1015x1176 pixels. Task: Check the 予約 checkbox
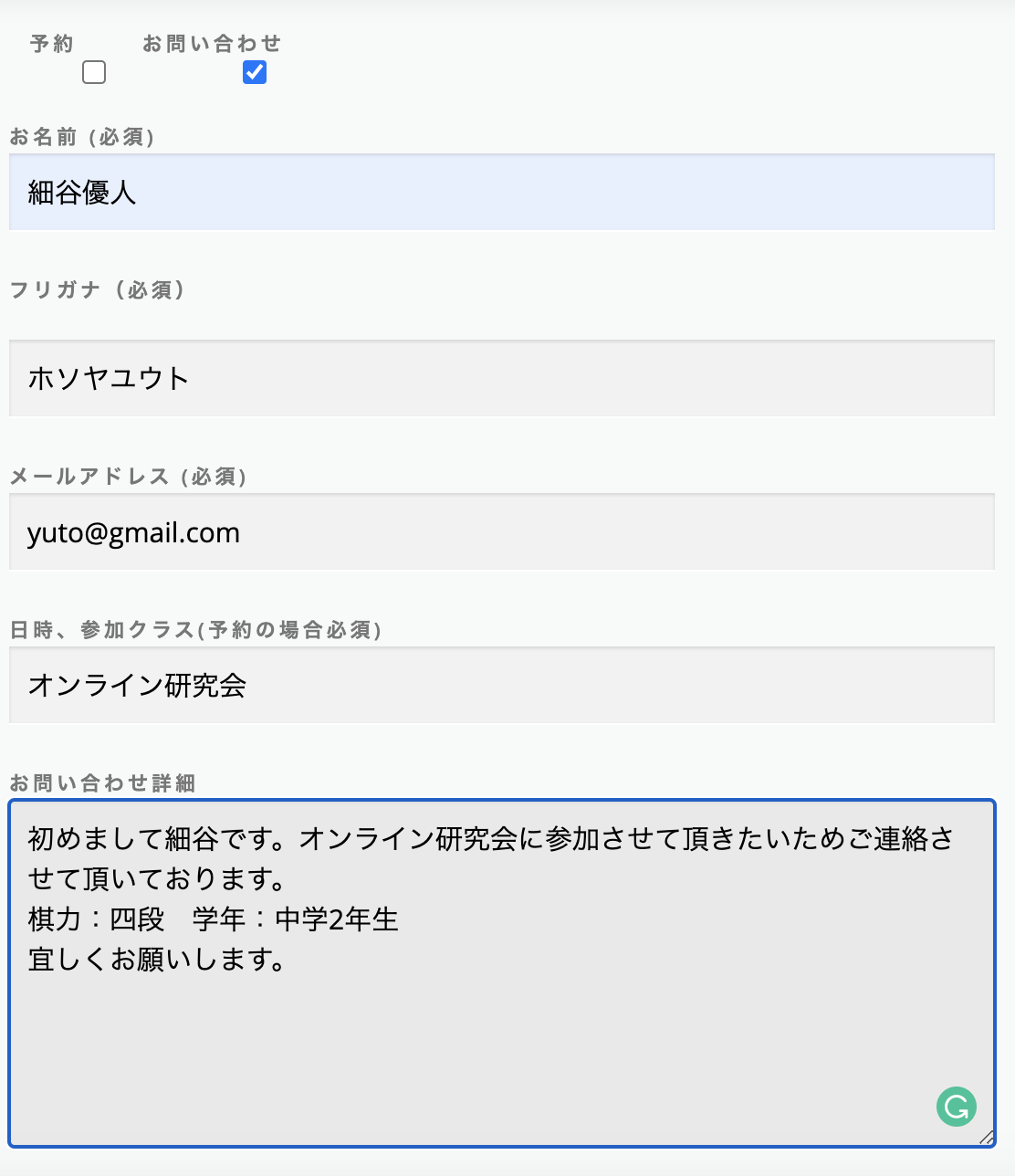[x=94, y=72]
